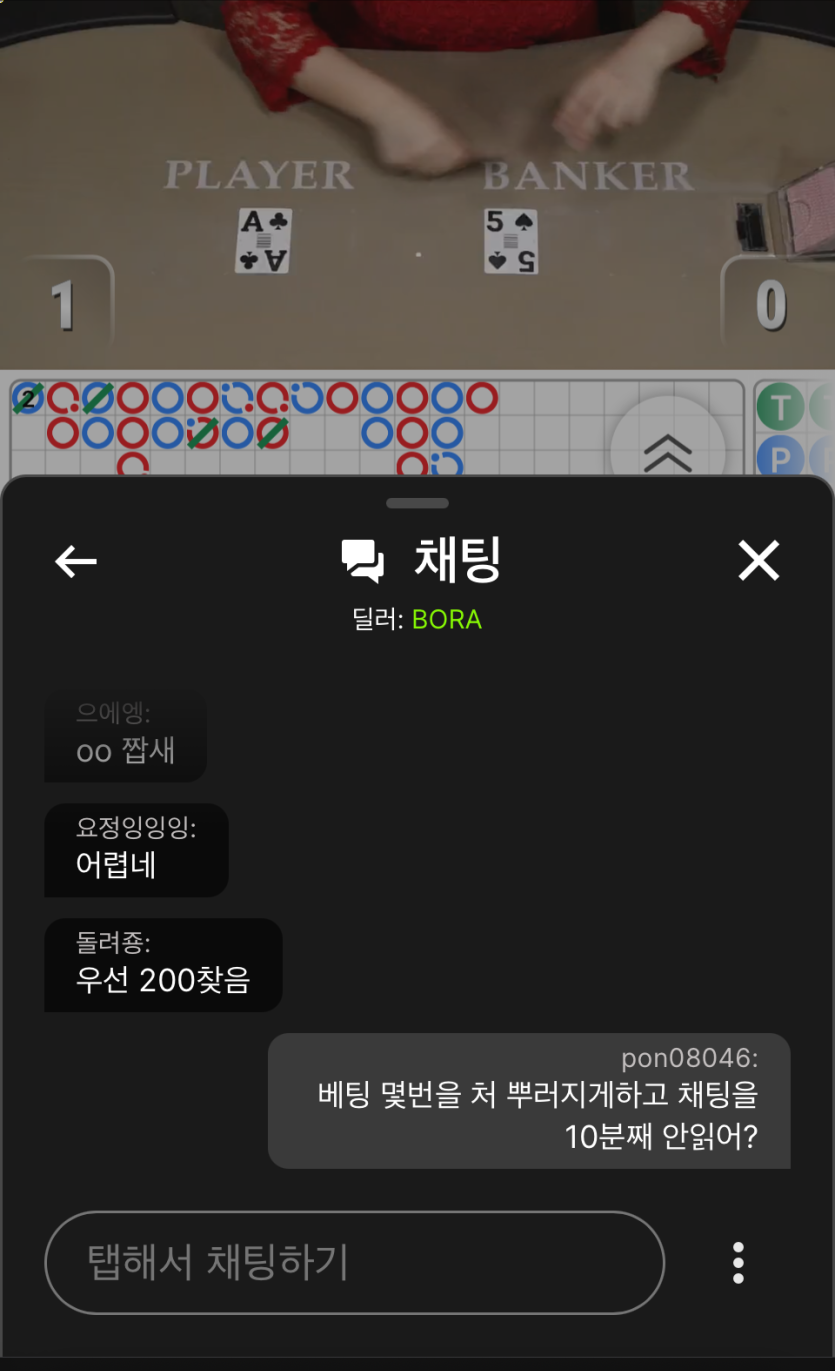
Task: Expand the roadmap with double chevron
Action: [x=667, y=452]
